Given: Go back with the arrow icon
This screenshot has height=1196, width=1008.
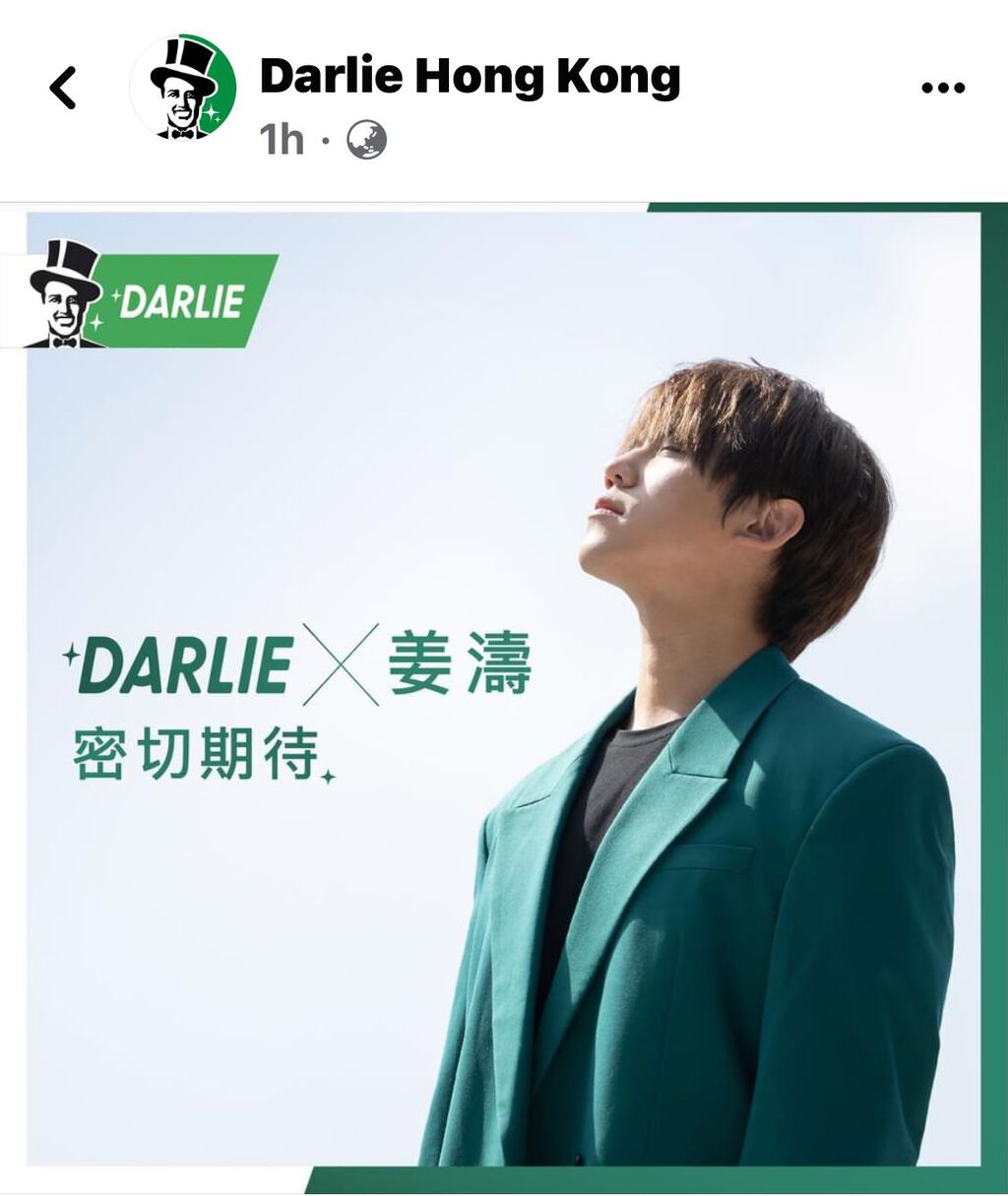Looking at the screenshot, I should [63, 88].
